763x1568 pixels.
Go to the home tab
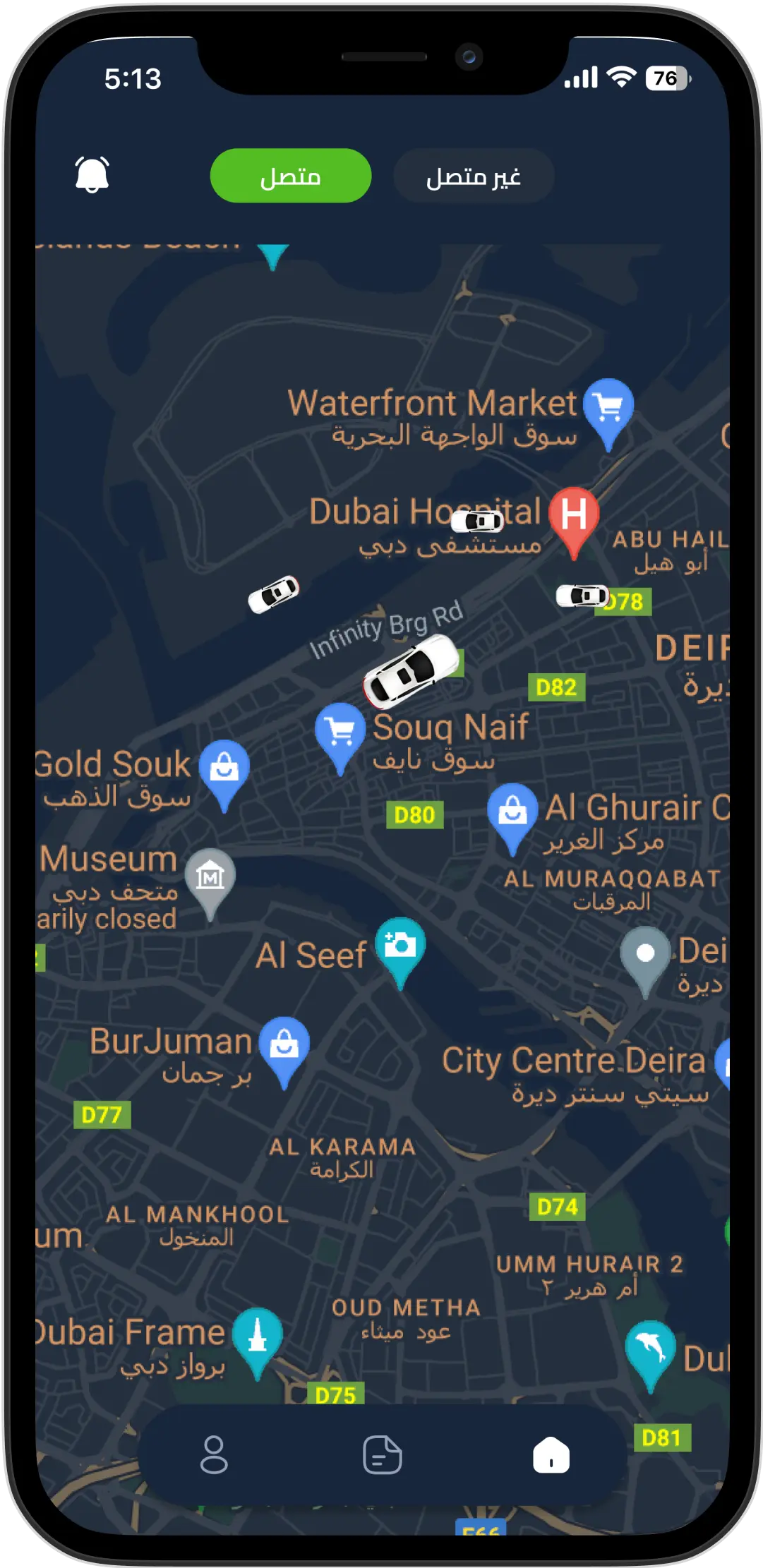point(551,1454)
